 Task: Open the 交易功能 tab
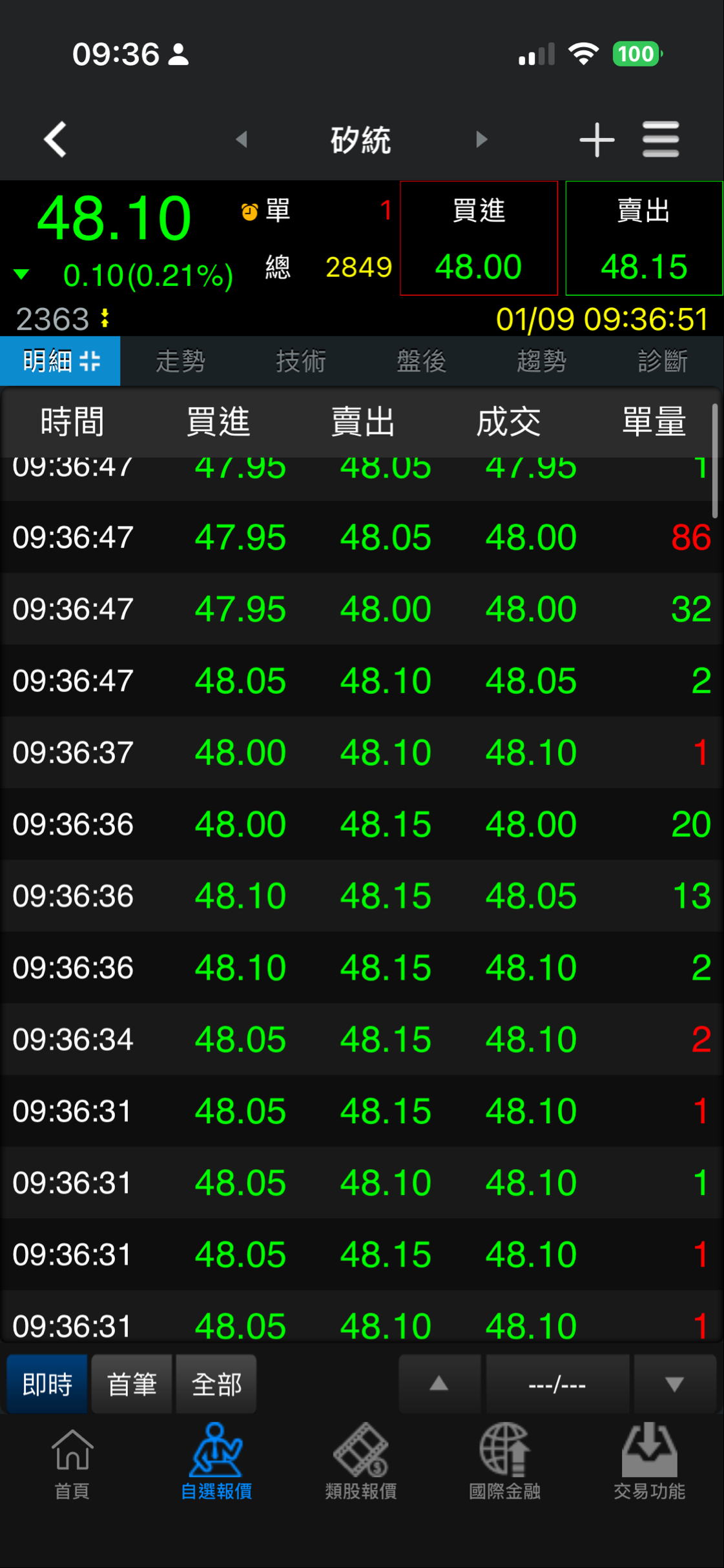click(649, 1463)
